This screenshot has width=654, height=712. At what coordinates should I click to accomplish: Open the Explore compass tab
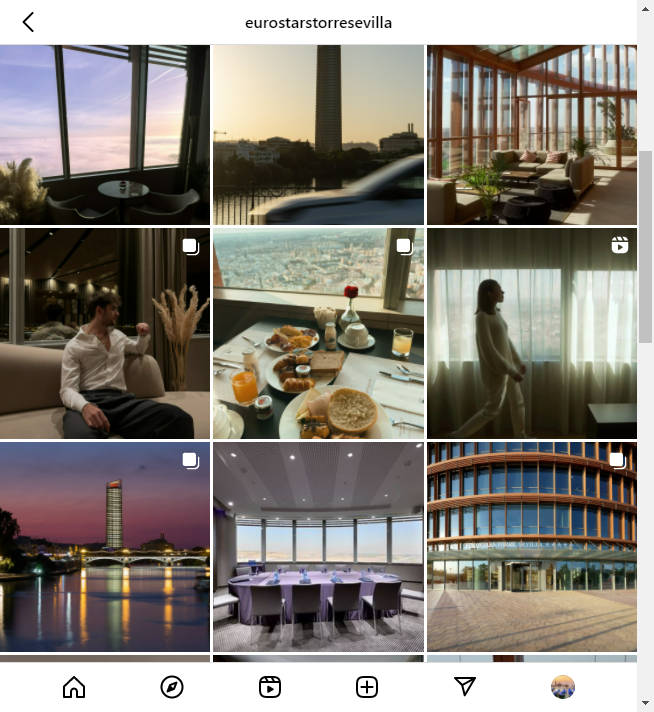coord(172,687)
